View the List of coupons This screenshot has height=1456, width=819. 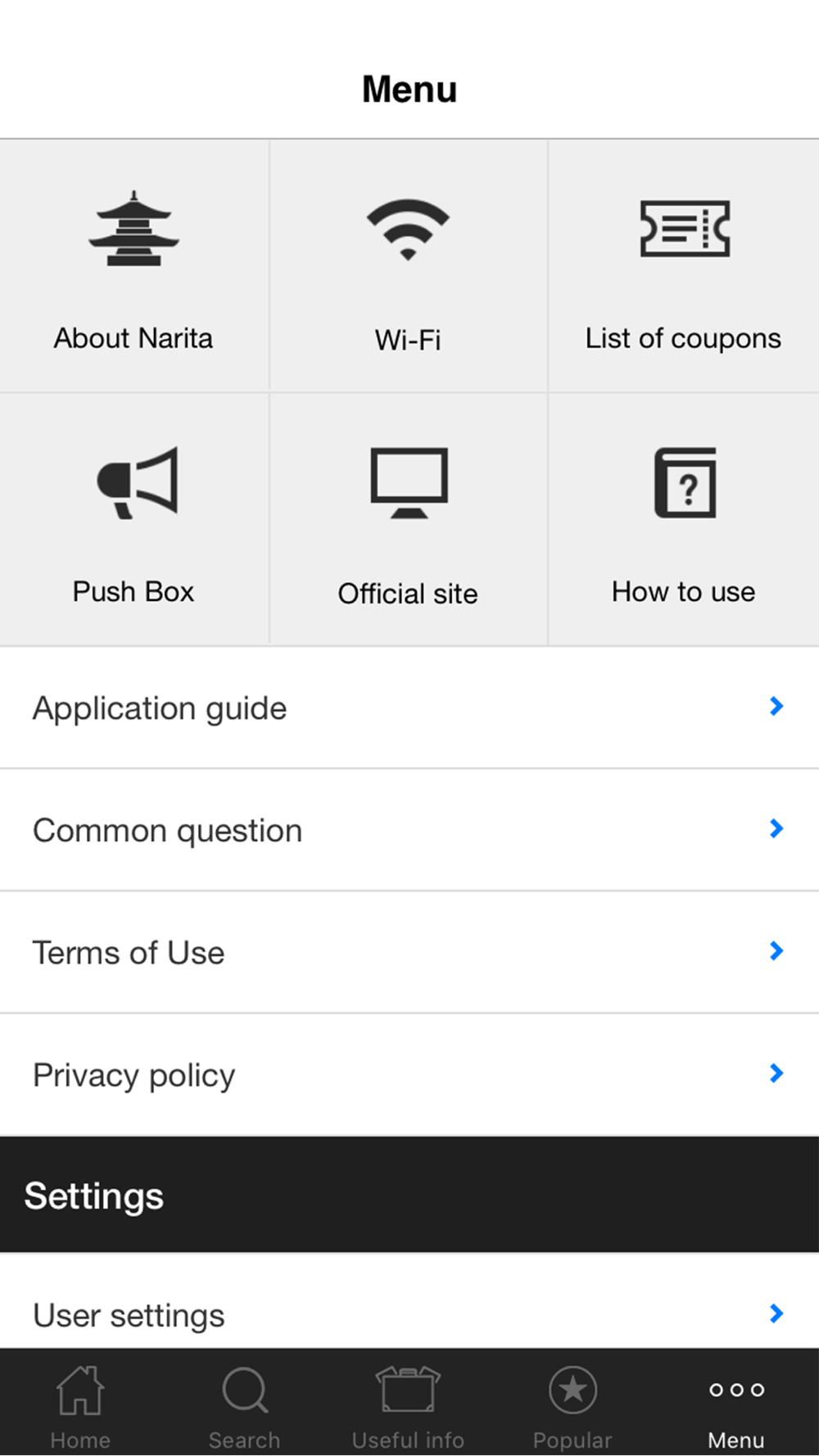pyautogui.click(x=684, y=265)
